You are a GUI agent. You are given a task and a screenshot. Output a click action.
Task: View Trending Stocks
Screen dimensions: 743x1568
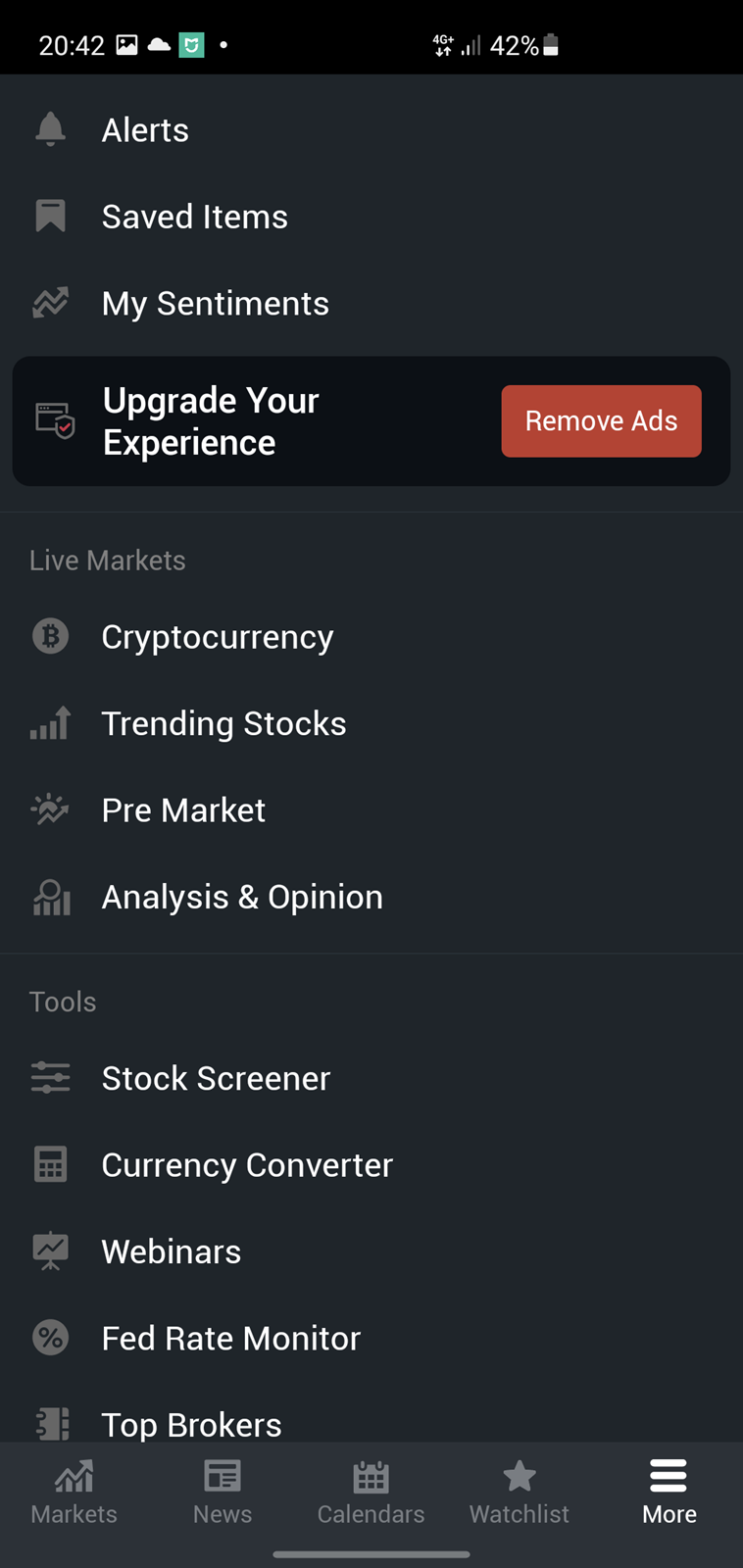(371, 723)
